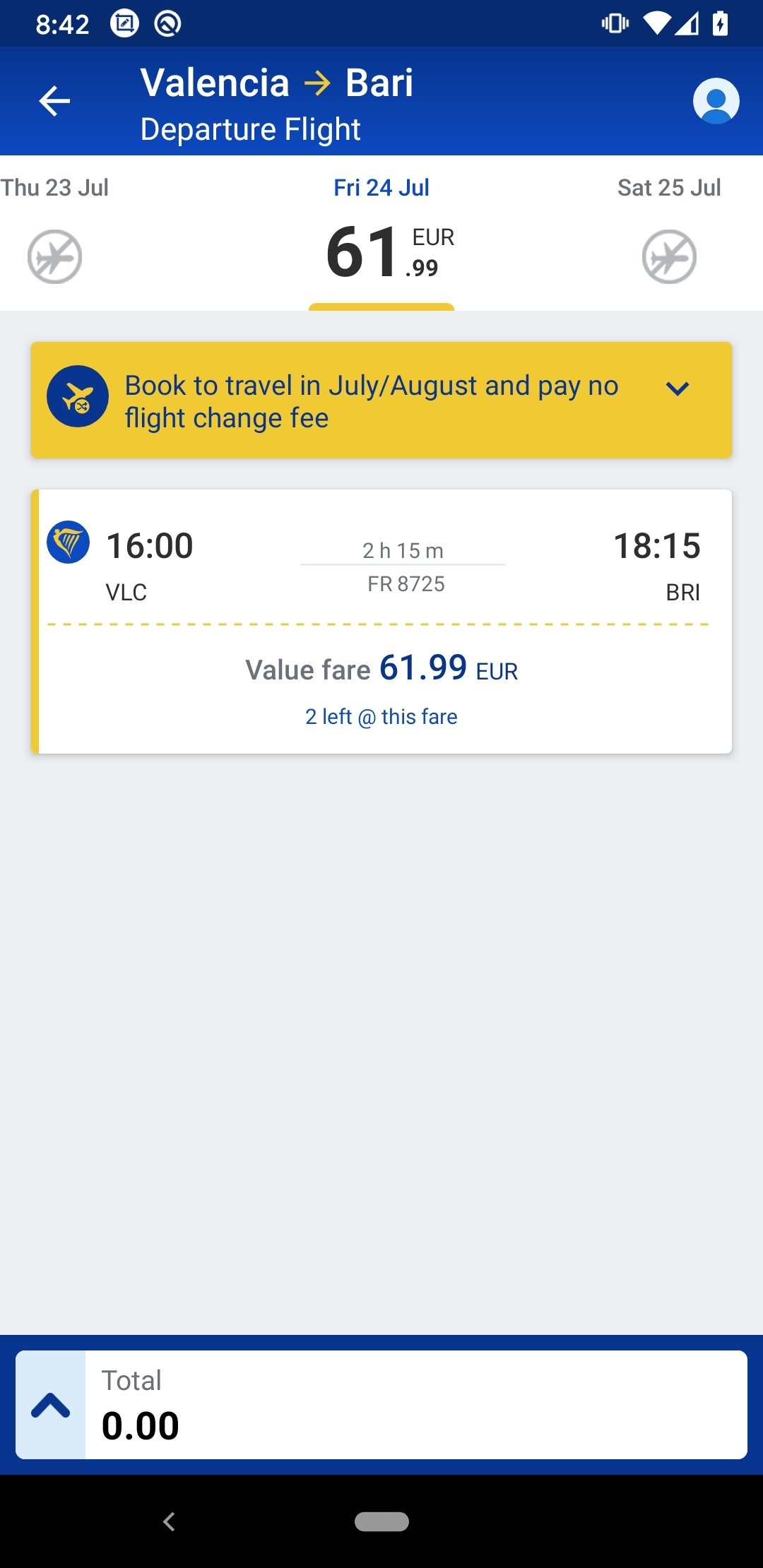Tap the 61.99 EUR price under Fri 24 Jul

click(381, 251)
